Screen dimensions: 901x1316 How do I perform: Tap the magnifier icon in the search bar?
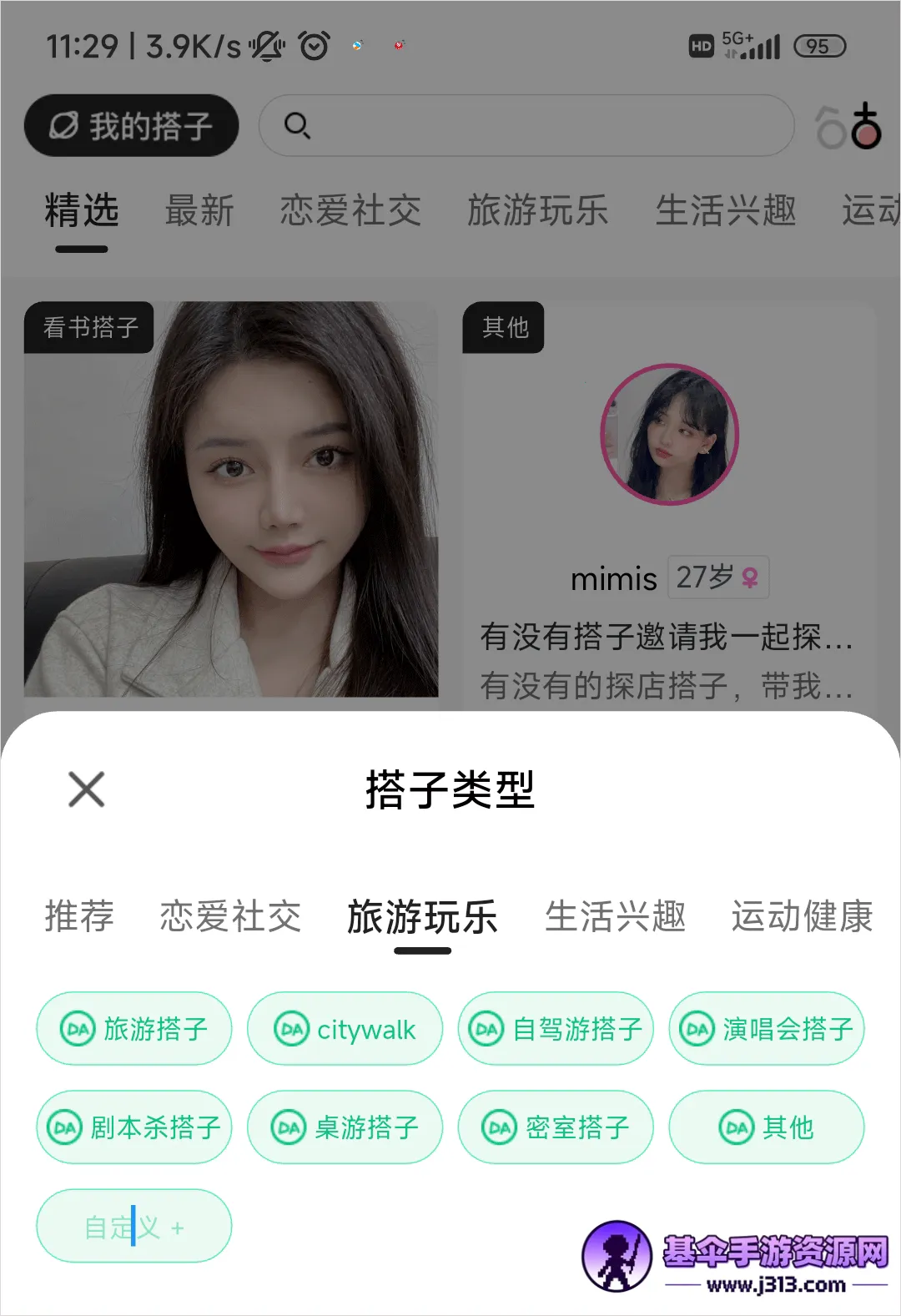click(x=296, y=126)
